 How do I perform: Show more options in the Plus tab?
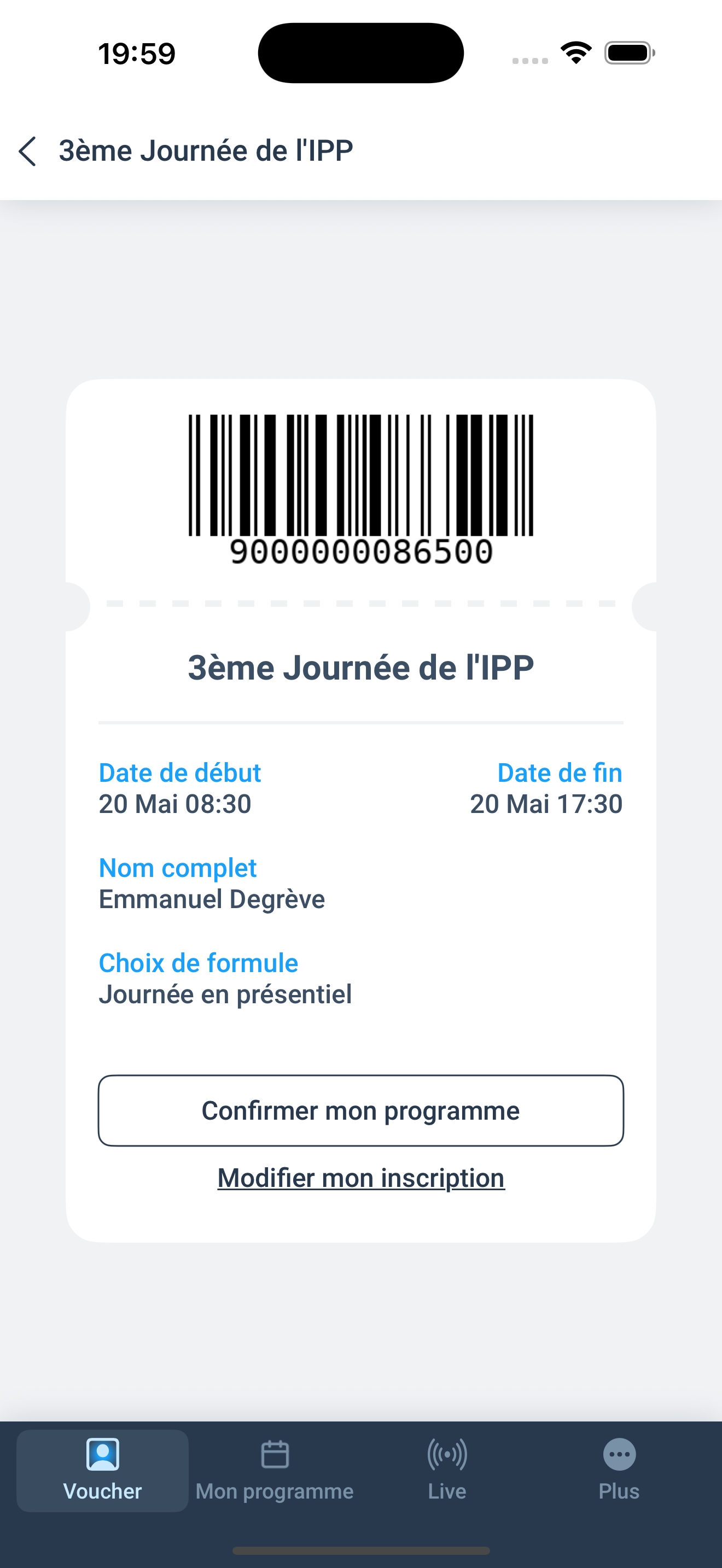619,1471
